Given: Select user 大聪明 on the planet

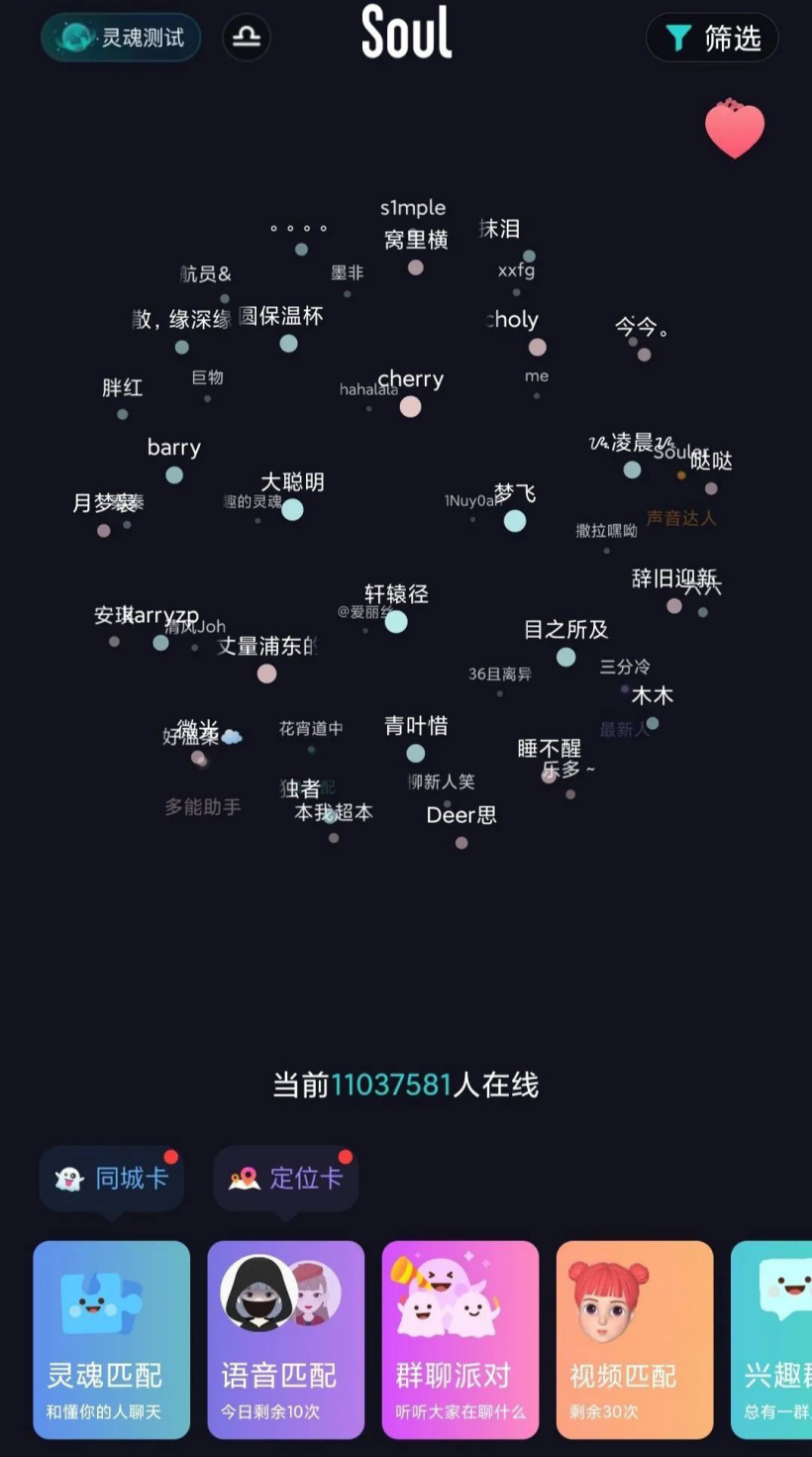Looking at the screenshot, I should point(292,509).
